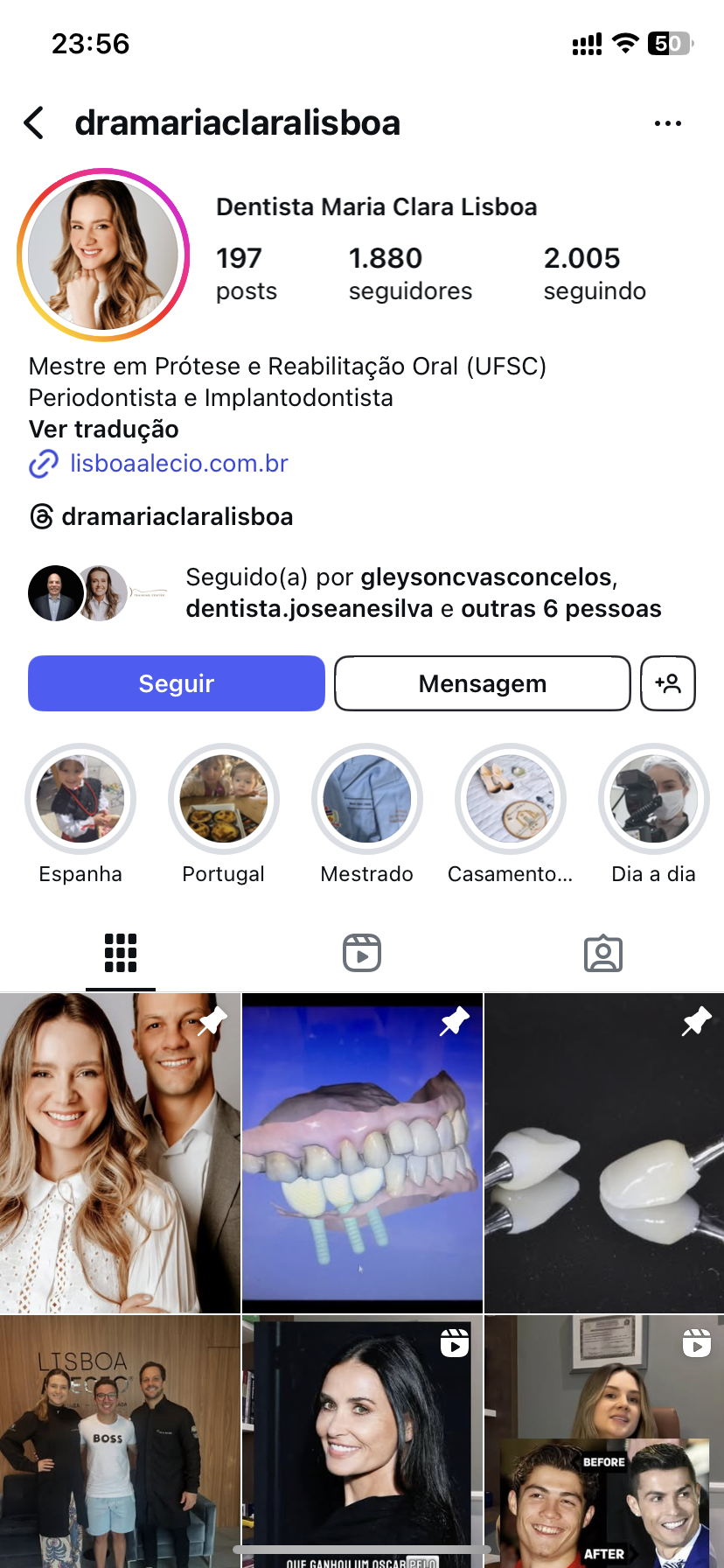The height and width of the screenshot is (1568, 724).
Task: Tap Ver tradução to translate bio
Action: (x=103, y=429)
